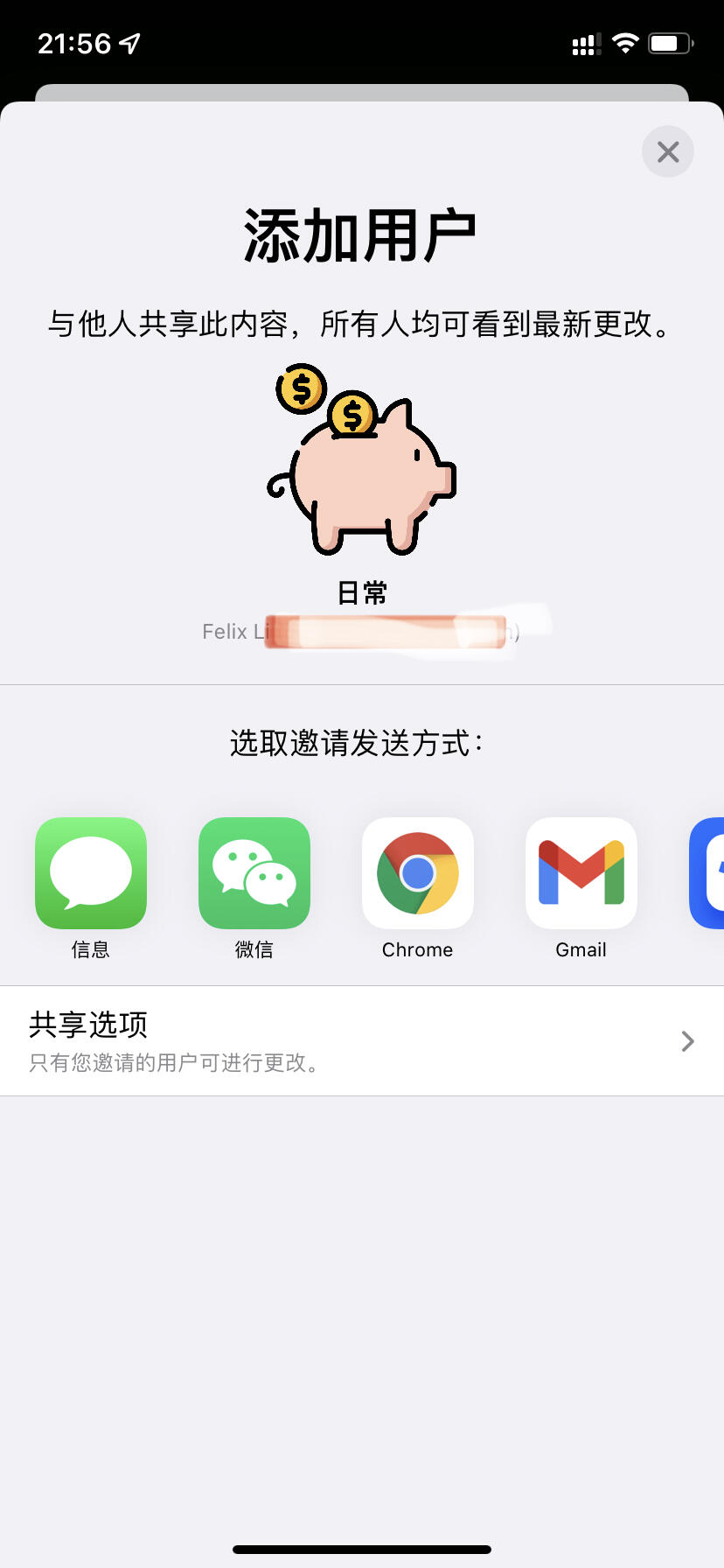Send the invite through Gmail

coord(581,873)
